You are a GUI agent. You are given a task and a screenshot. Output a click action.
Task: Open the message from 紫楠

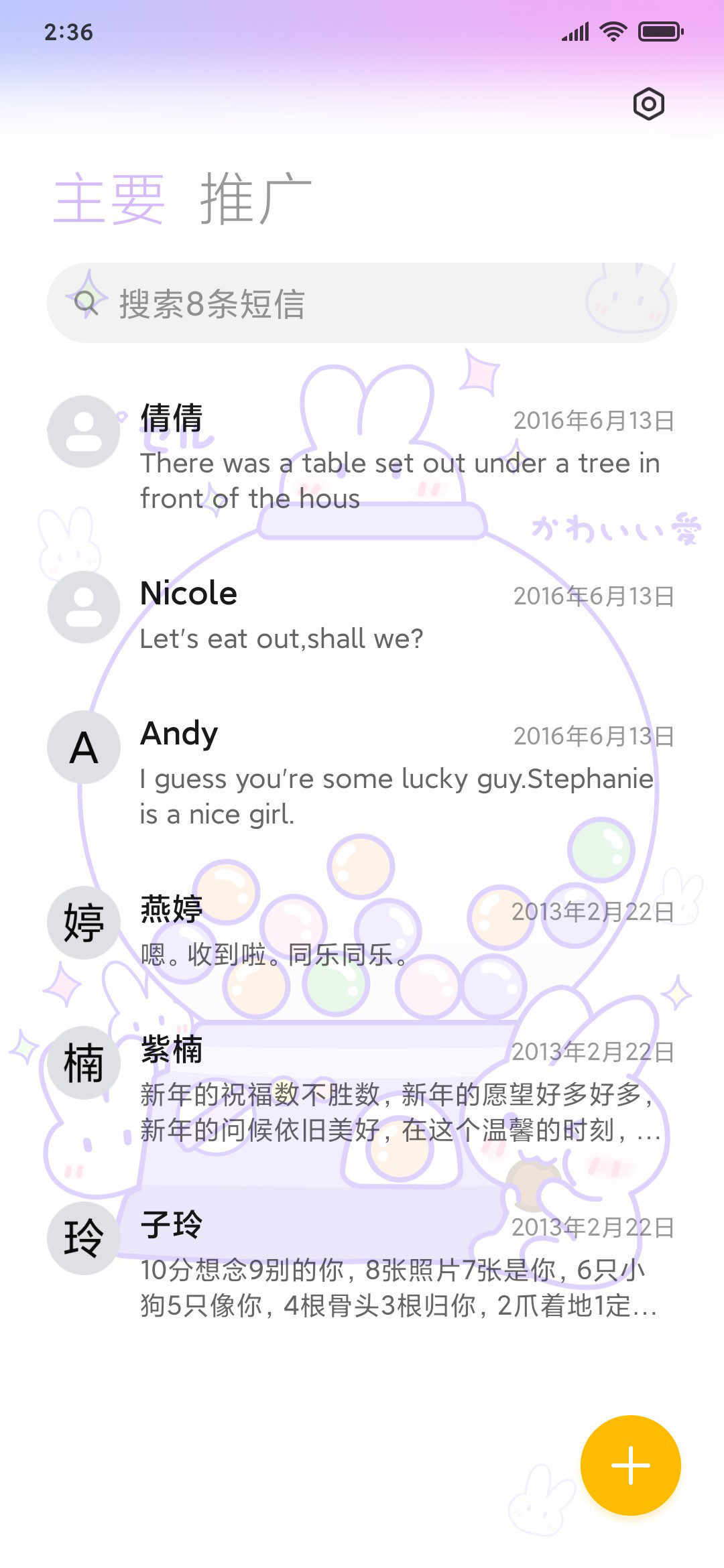(362, 1089)
